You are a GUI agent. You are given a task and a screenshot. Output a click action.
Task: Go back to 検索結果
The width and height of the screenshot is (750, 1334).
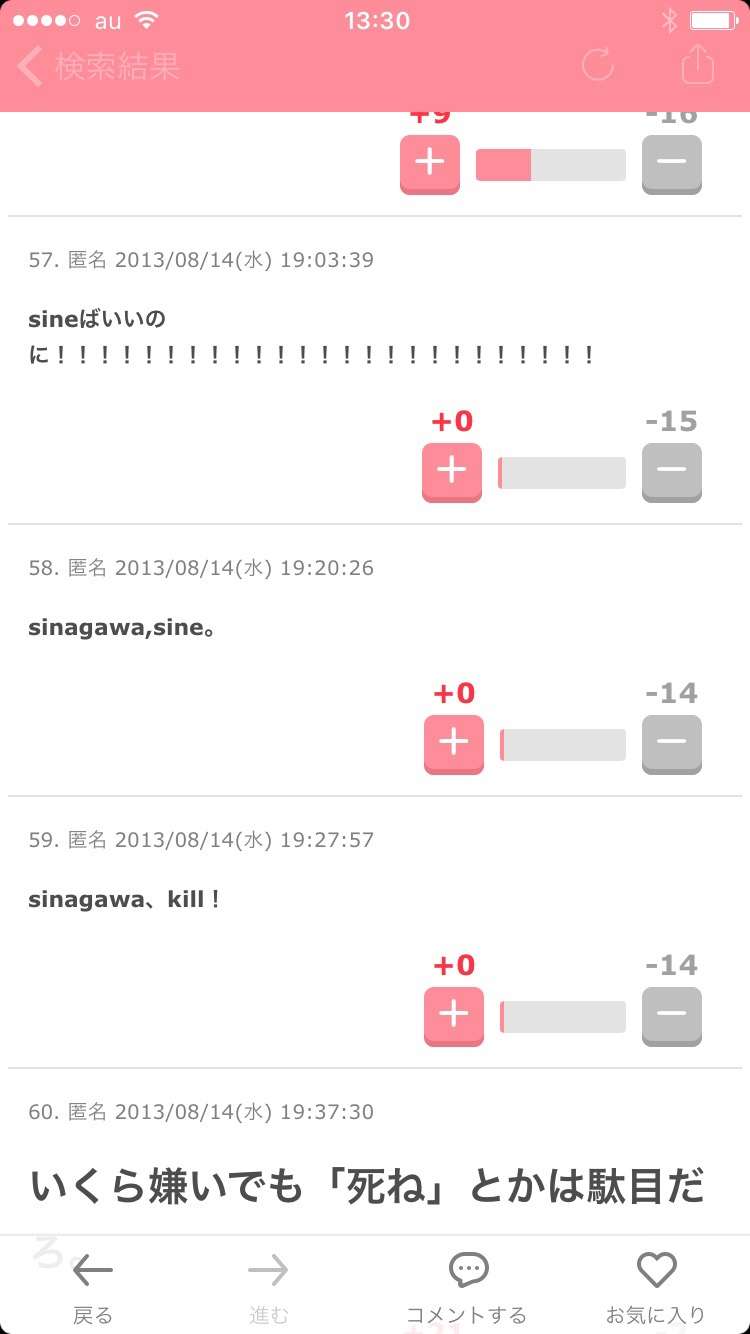98,67
